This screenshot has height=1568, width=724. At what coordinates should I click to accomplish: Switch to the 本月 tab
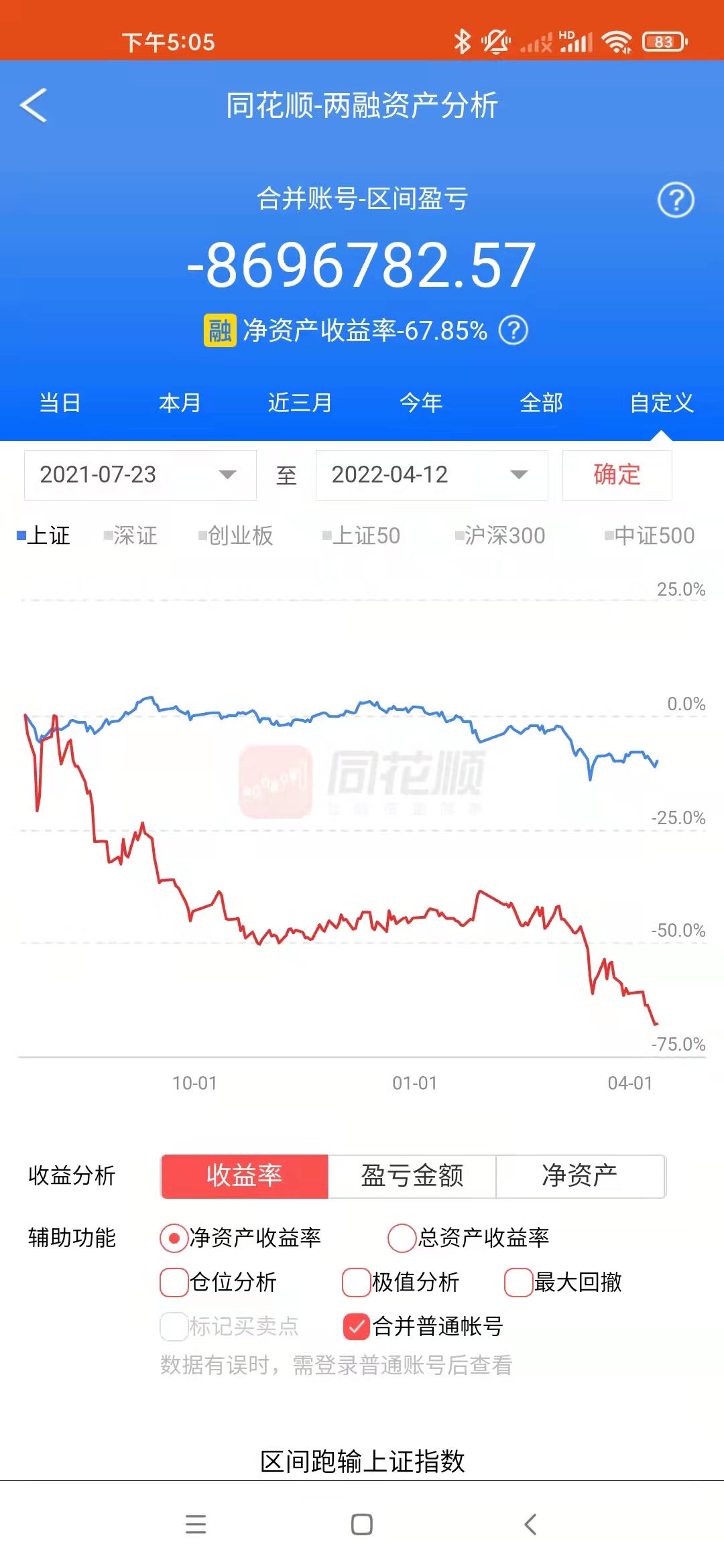pyautogui.click(x=180, y=403)
